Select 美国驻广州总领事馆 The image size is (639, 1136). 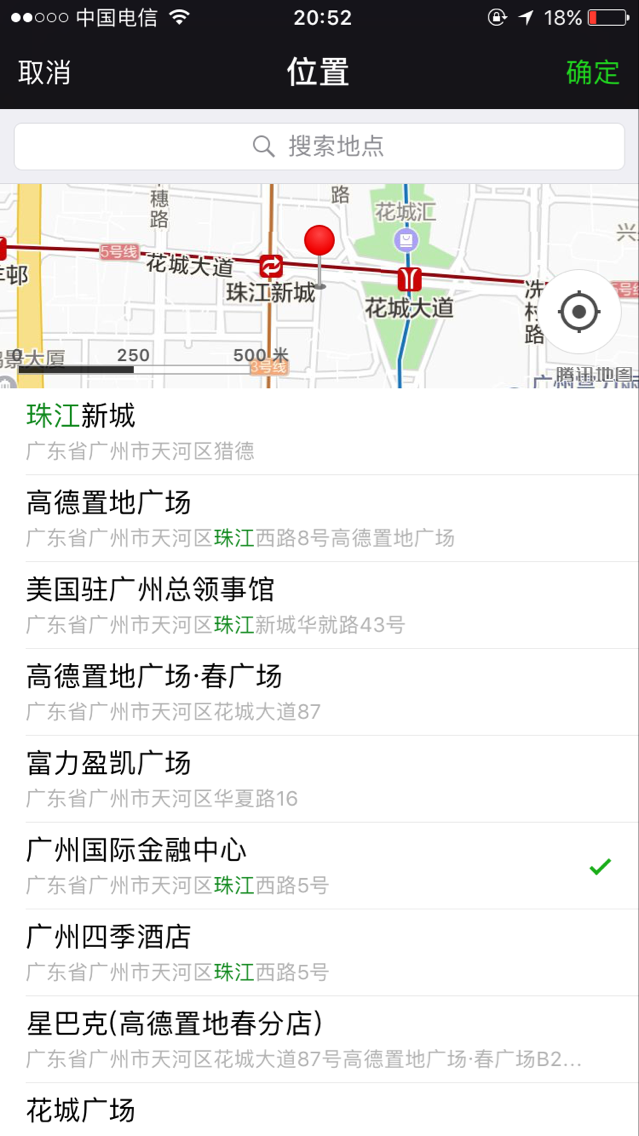coord(319,605)
